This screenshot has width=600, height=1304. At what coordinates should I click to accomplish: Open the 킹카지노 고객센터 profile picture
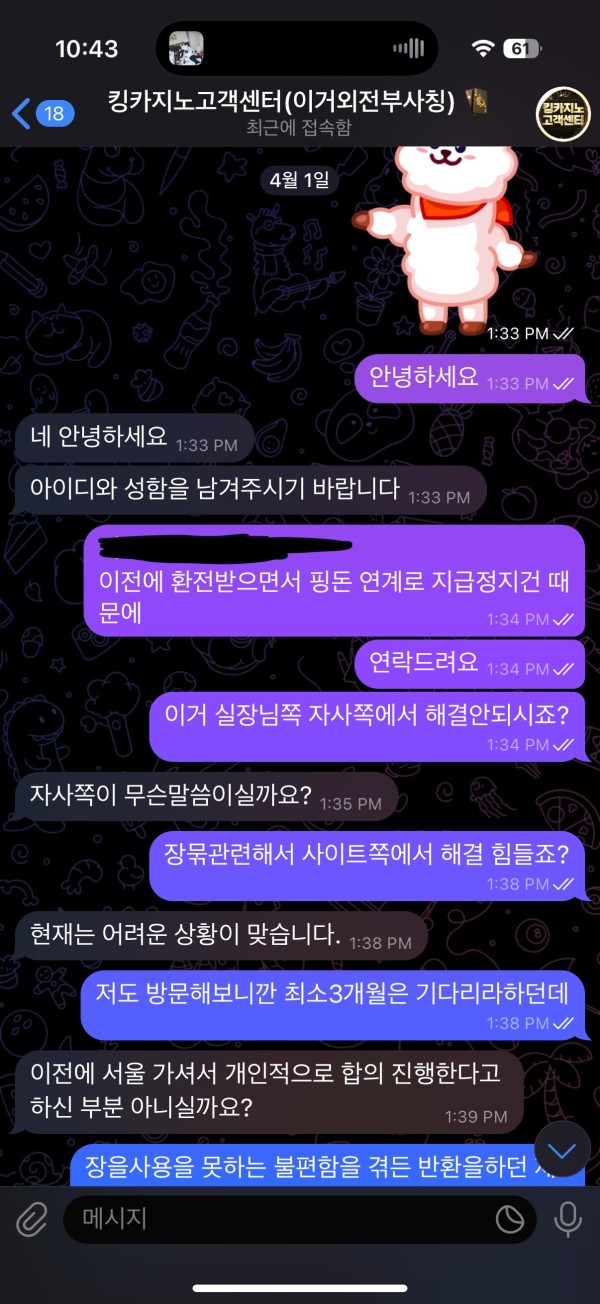565,113
